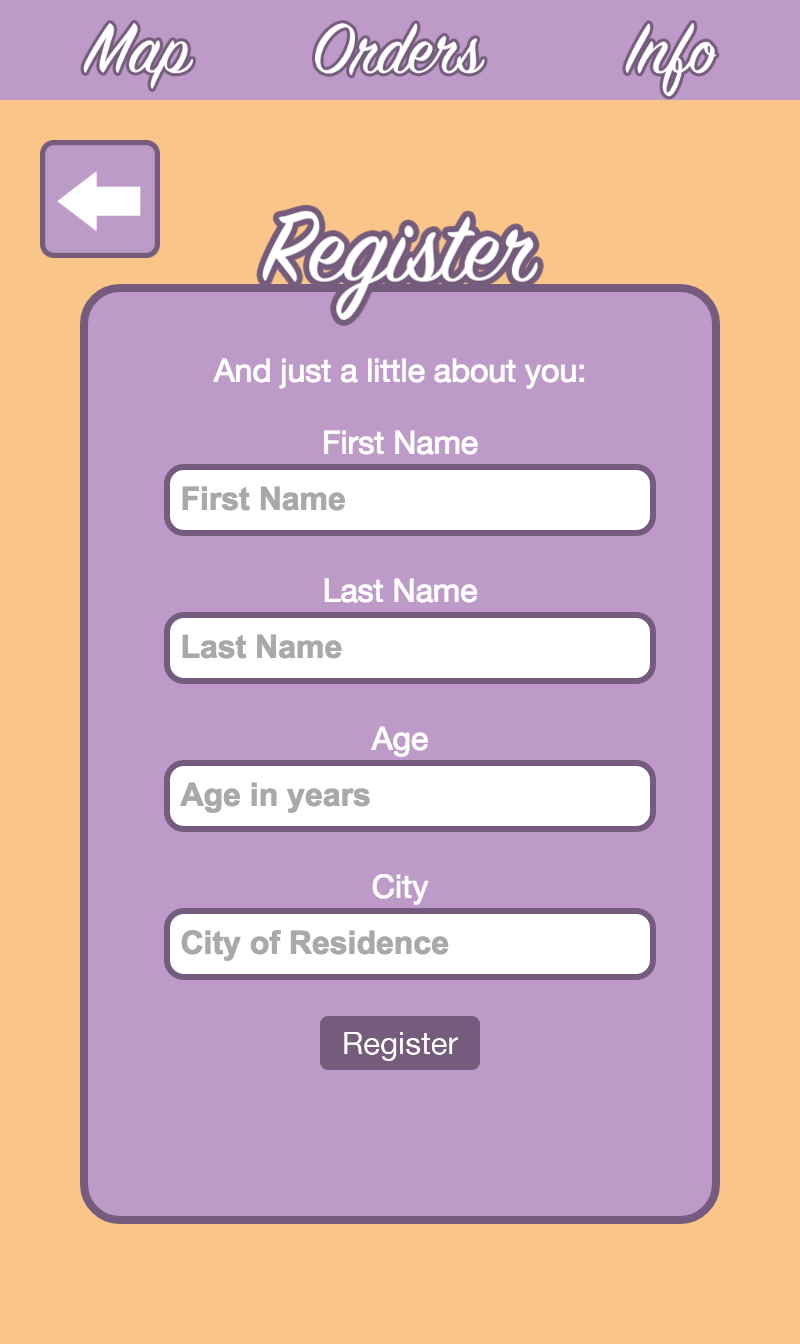Go back using the arrow button
Screen dimensions: 800x1344
coord(100,199)
